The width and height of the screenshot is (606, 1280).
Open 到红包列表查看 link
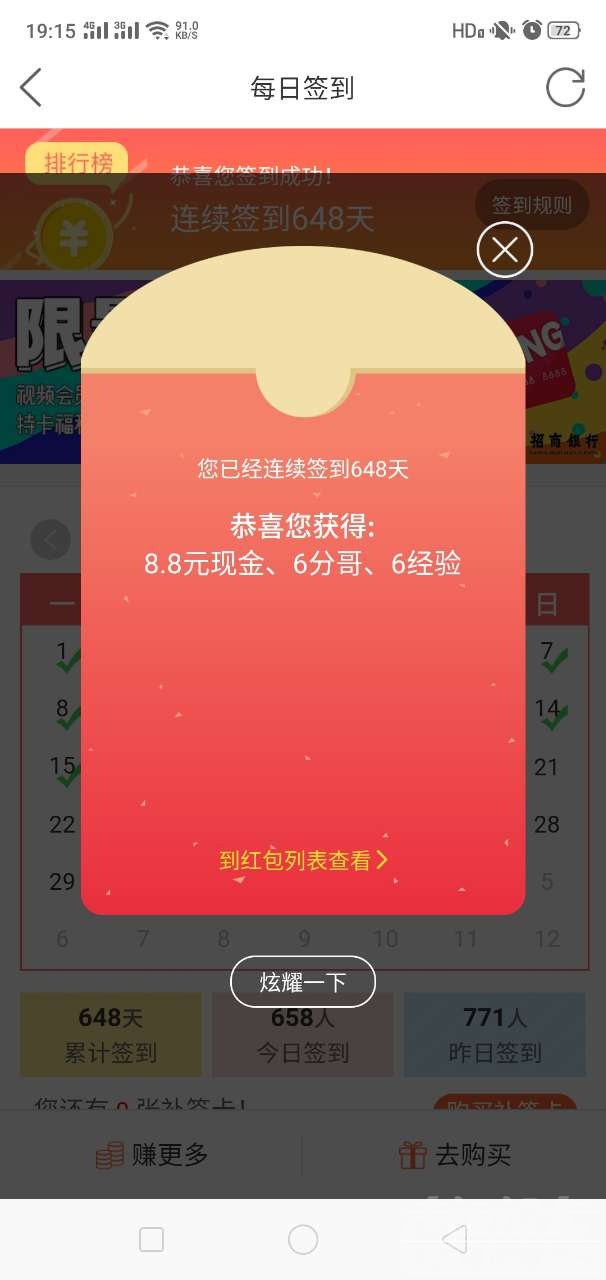click(x=303, y=860)
